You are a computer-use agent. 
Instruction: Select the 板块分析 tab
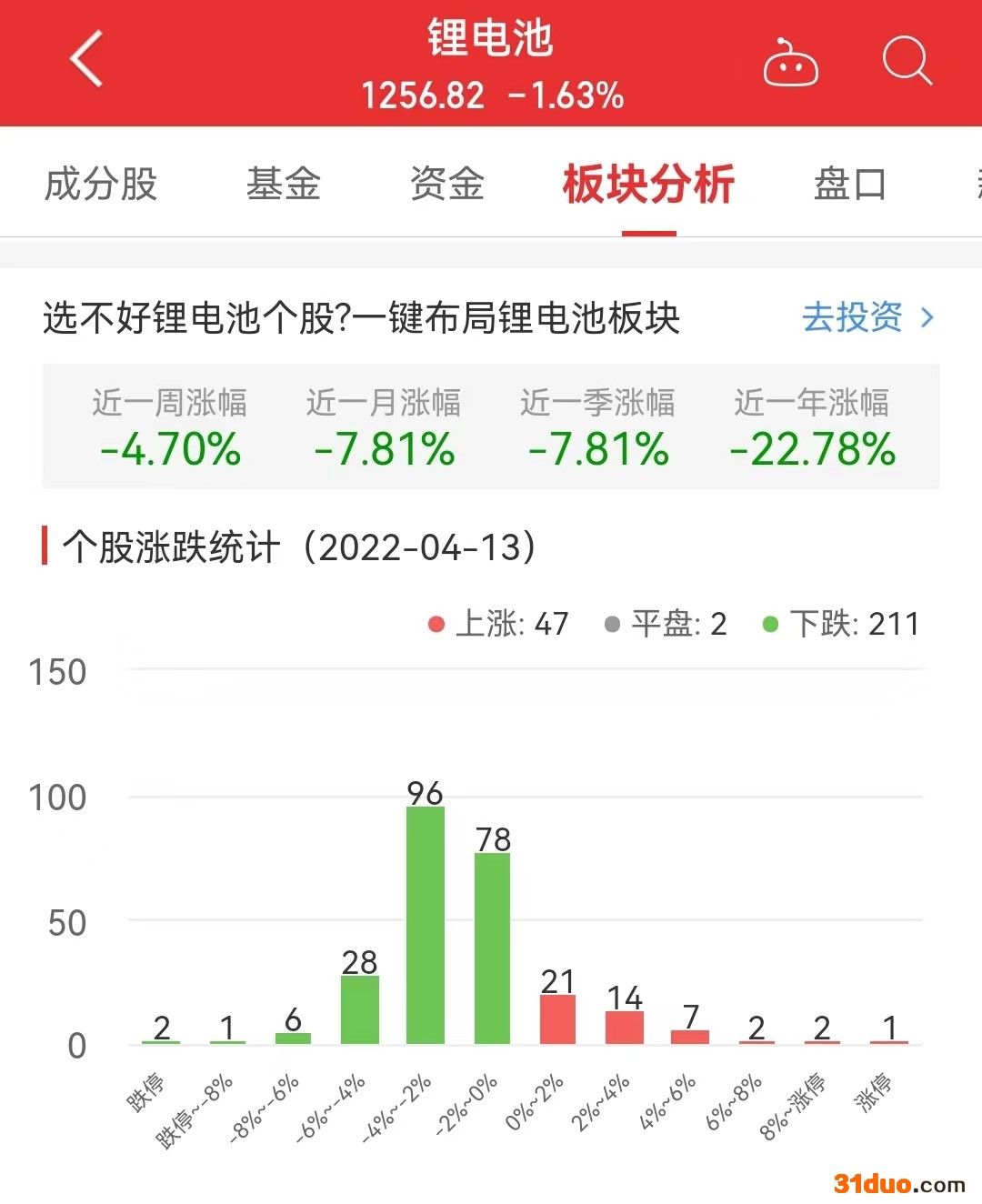[x=648, y=185]
